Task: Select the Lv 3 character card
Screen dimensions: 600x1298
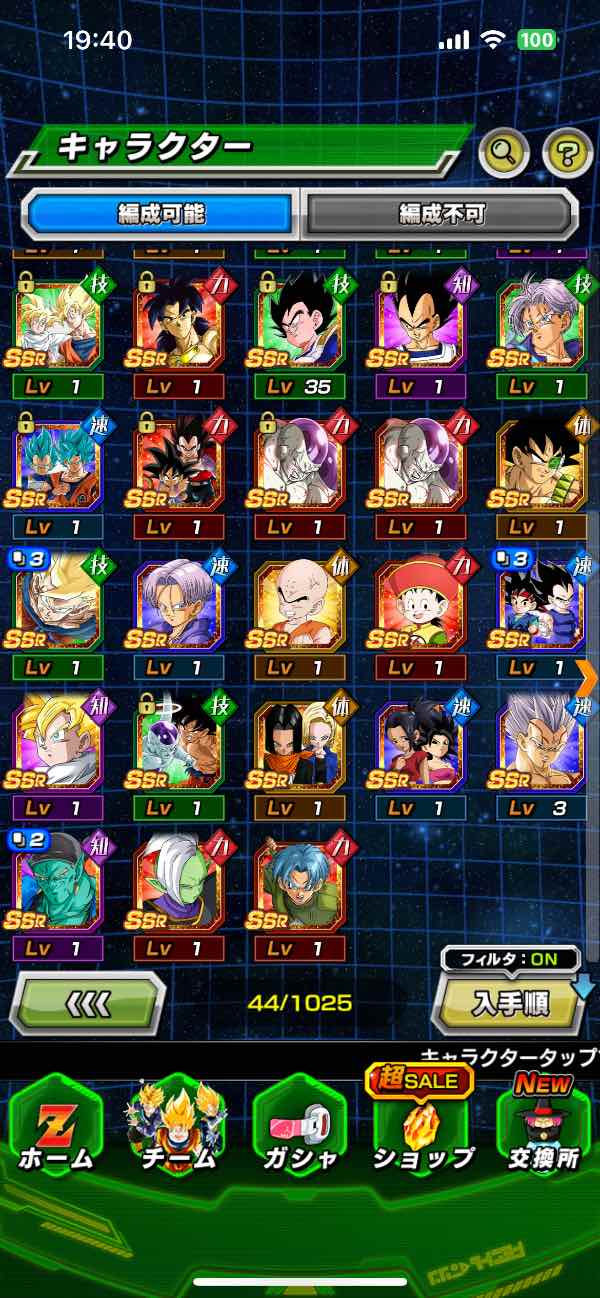Action: click(541, 755)
